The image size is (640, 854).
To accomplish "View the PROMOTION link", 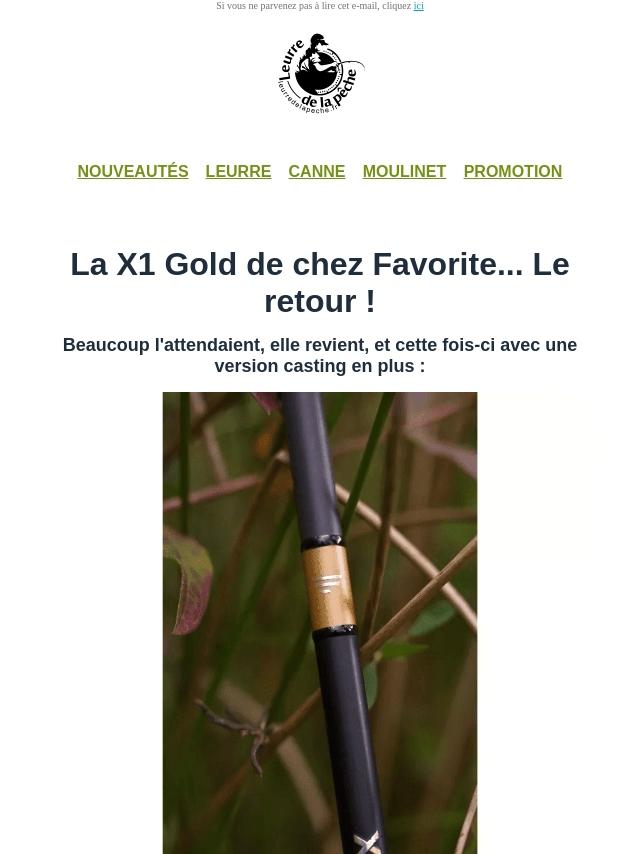I will (x=512, y=172).
